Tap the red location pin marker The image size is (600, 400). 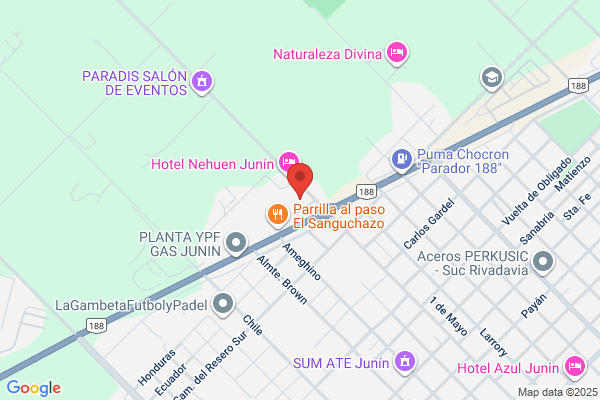(x=300, y=180)
